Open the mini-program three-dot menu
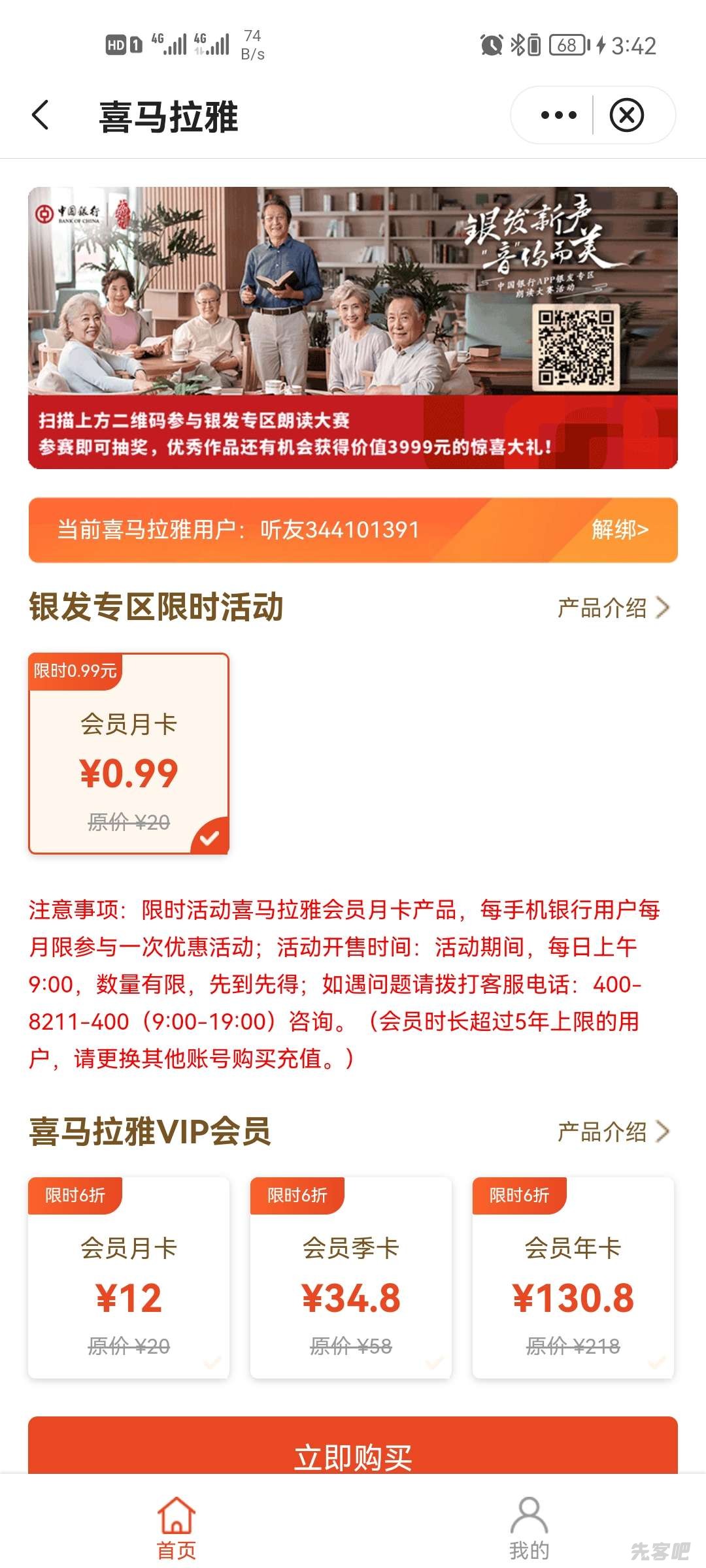Viewport: 706px width, 1568px height. click(558, 116)
